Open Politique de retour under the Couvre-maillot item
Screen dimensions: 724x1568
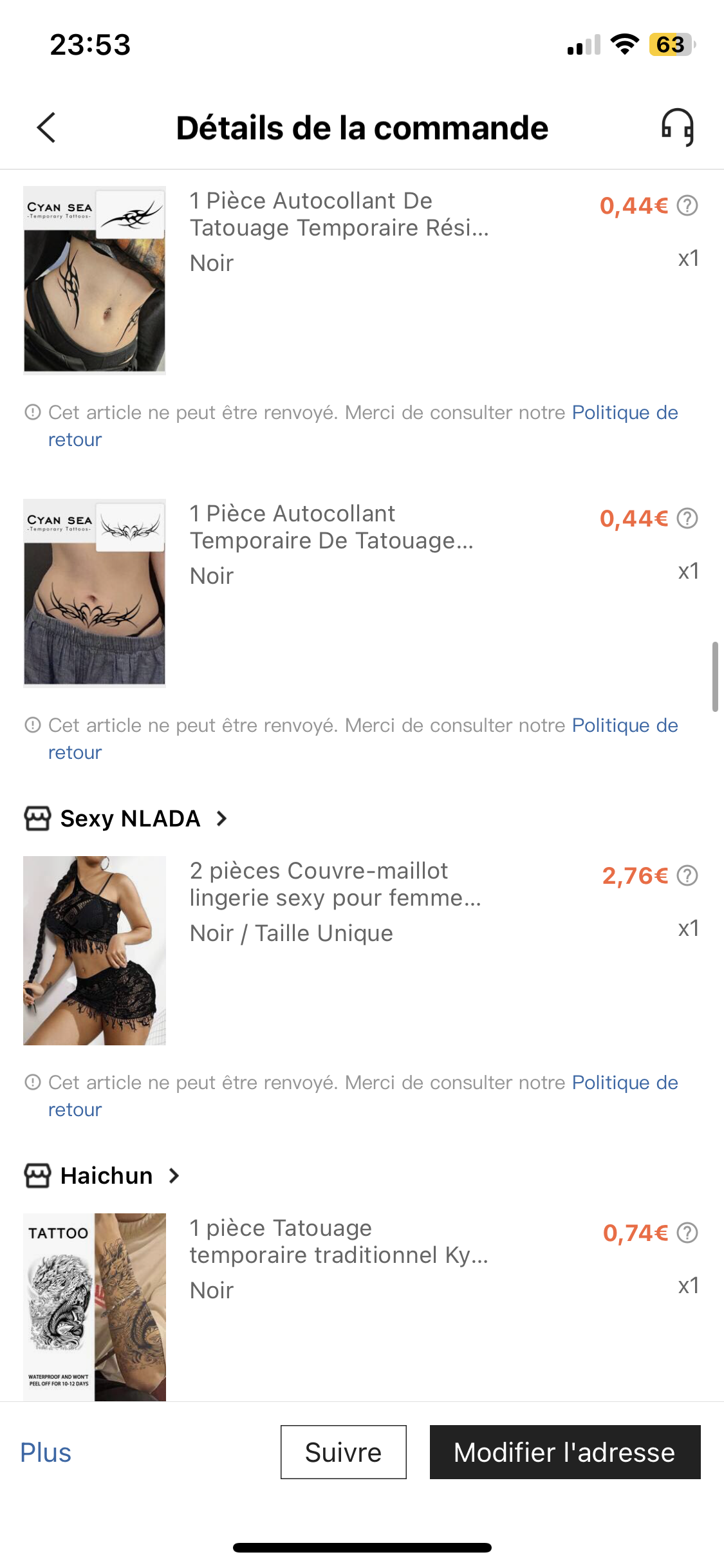point(624,1083)
